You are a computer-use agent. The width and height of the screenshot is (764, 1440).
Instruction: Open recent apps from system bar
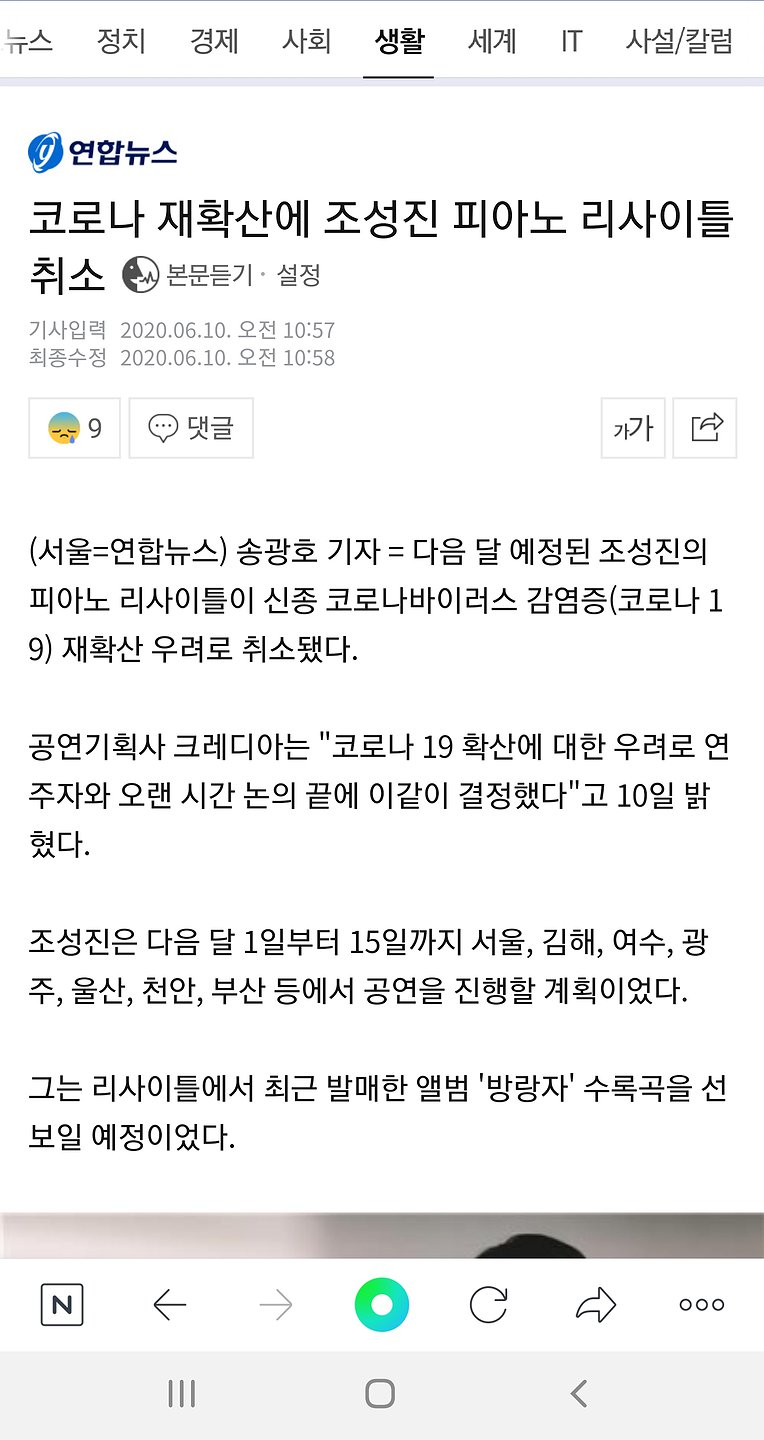click(181, 1394)
